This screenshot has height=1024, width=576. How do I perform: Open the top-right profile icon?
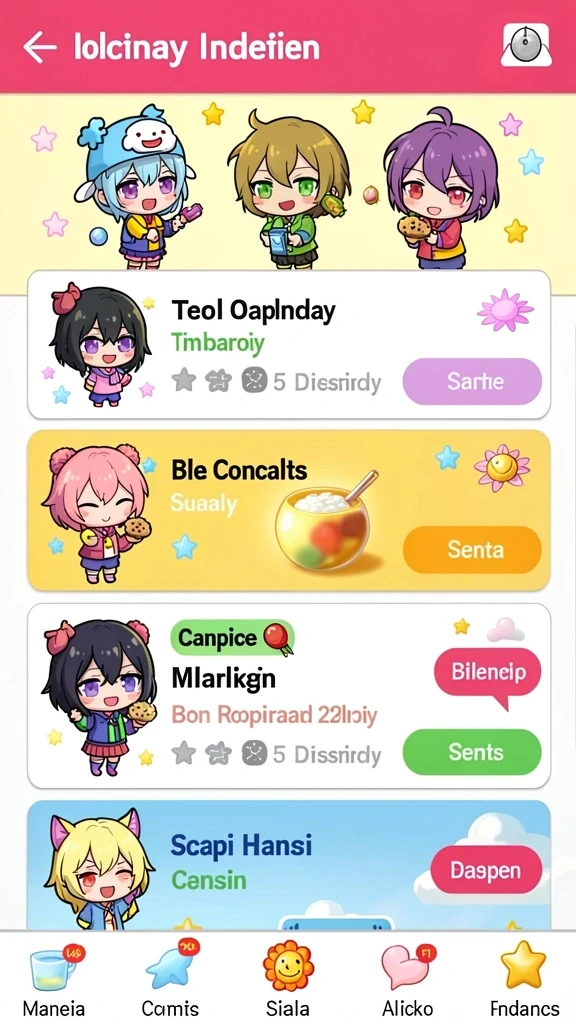[526, 46]
